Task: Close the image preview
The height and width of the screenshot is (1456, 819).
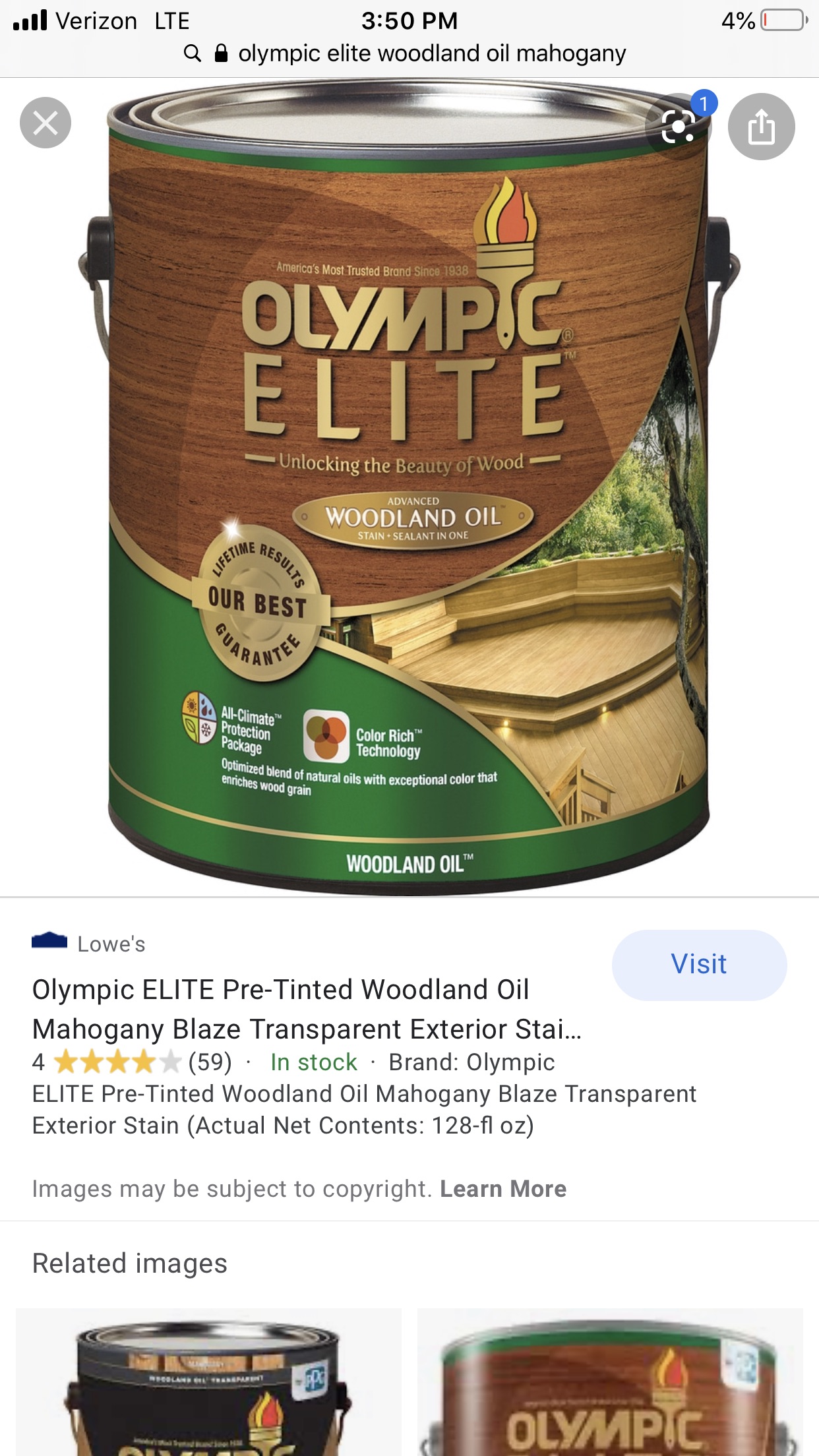Action: [x=45, y=123]
